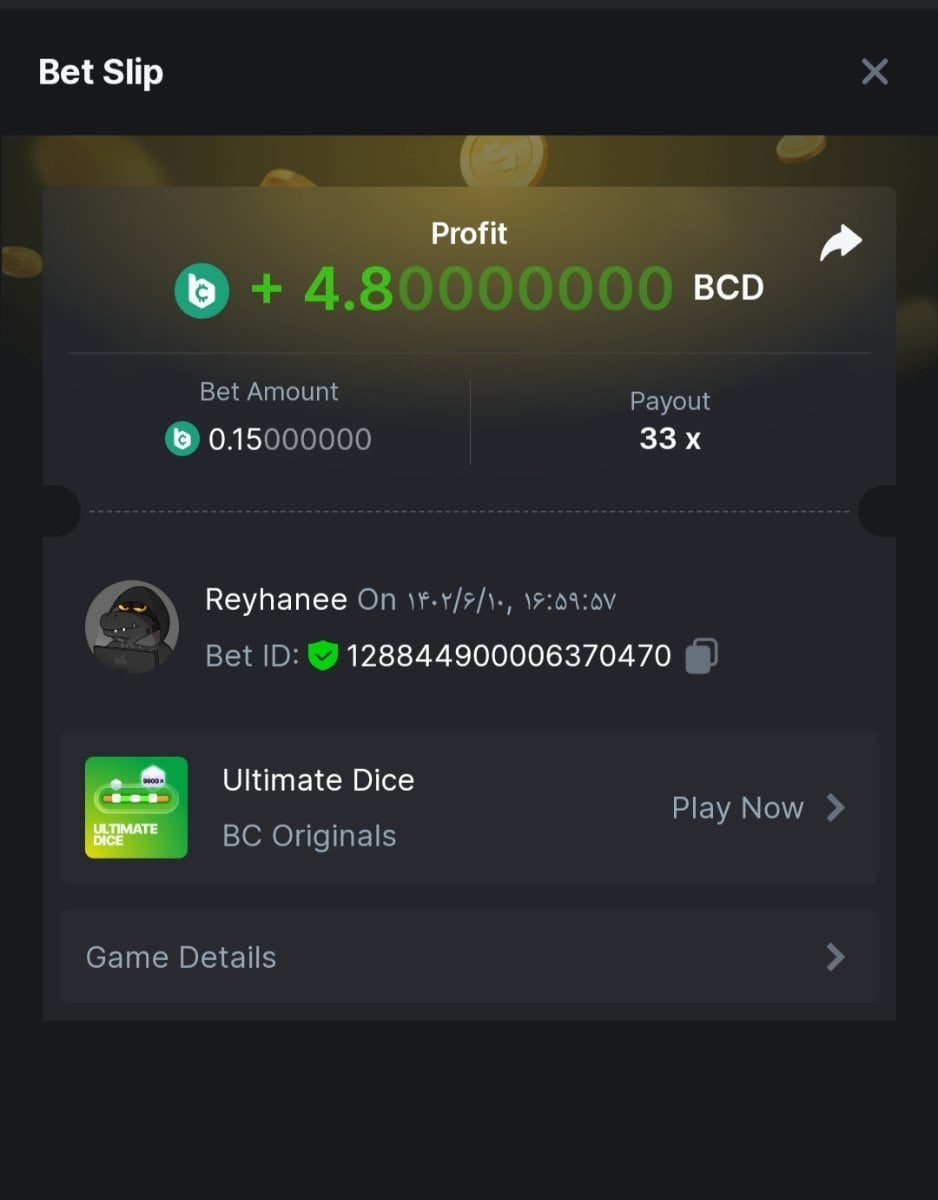This screenshot has width=938, height=1200.
Task: Open Ultimate Dice via Play Now
Action: point(758,808)
